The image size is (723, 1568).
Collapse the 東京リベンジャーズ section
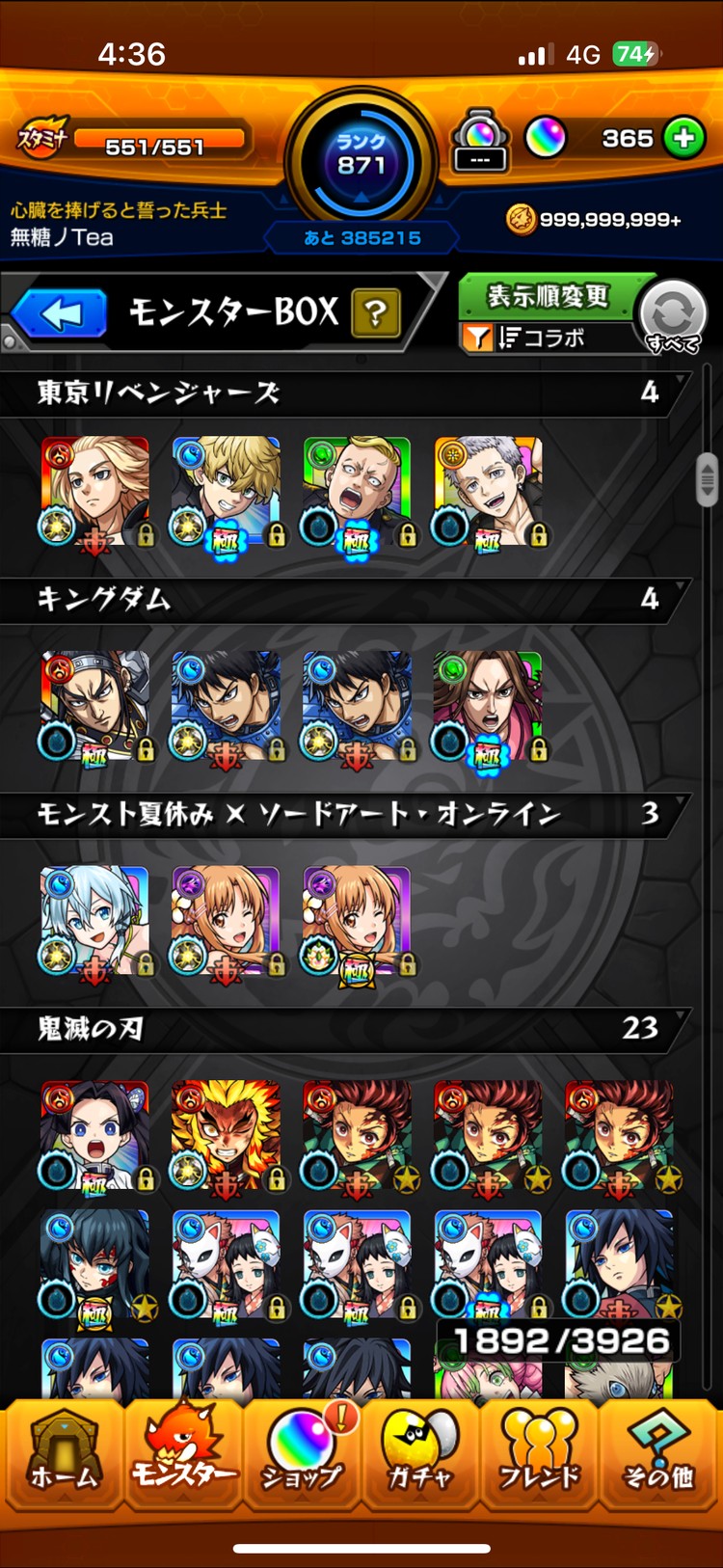[x=347, y=392]
